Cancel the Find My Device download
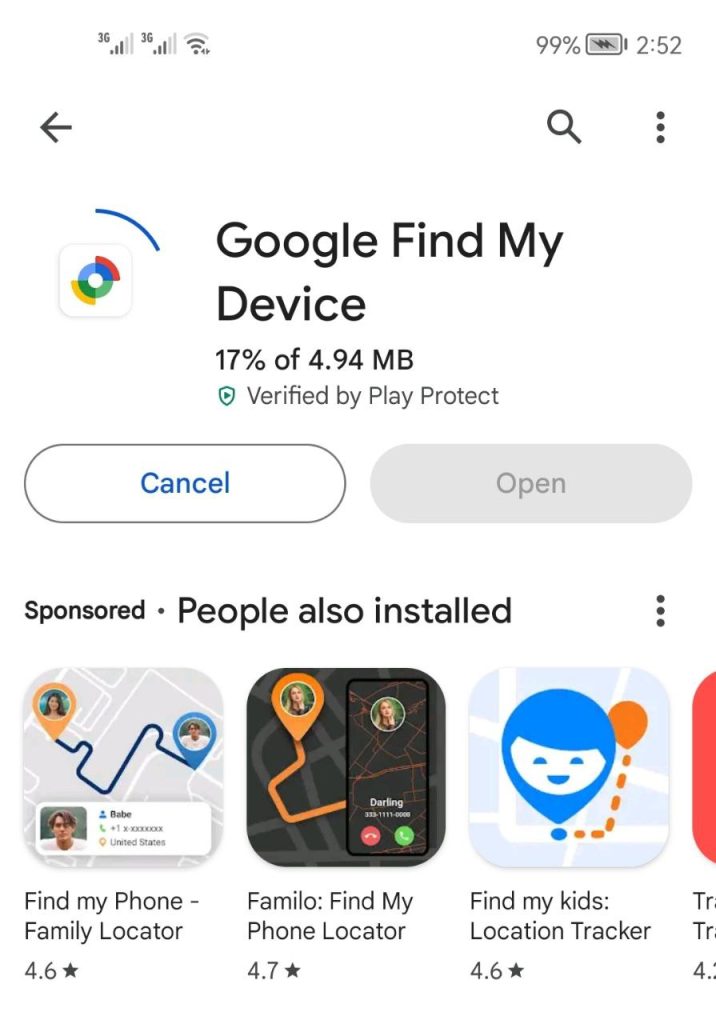This screenshot has height=1024, width=716. (185, 484)
